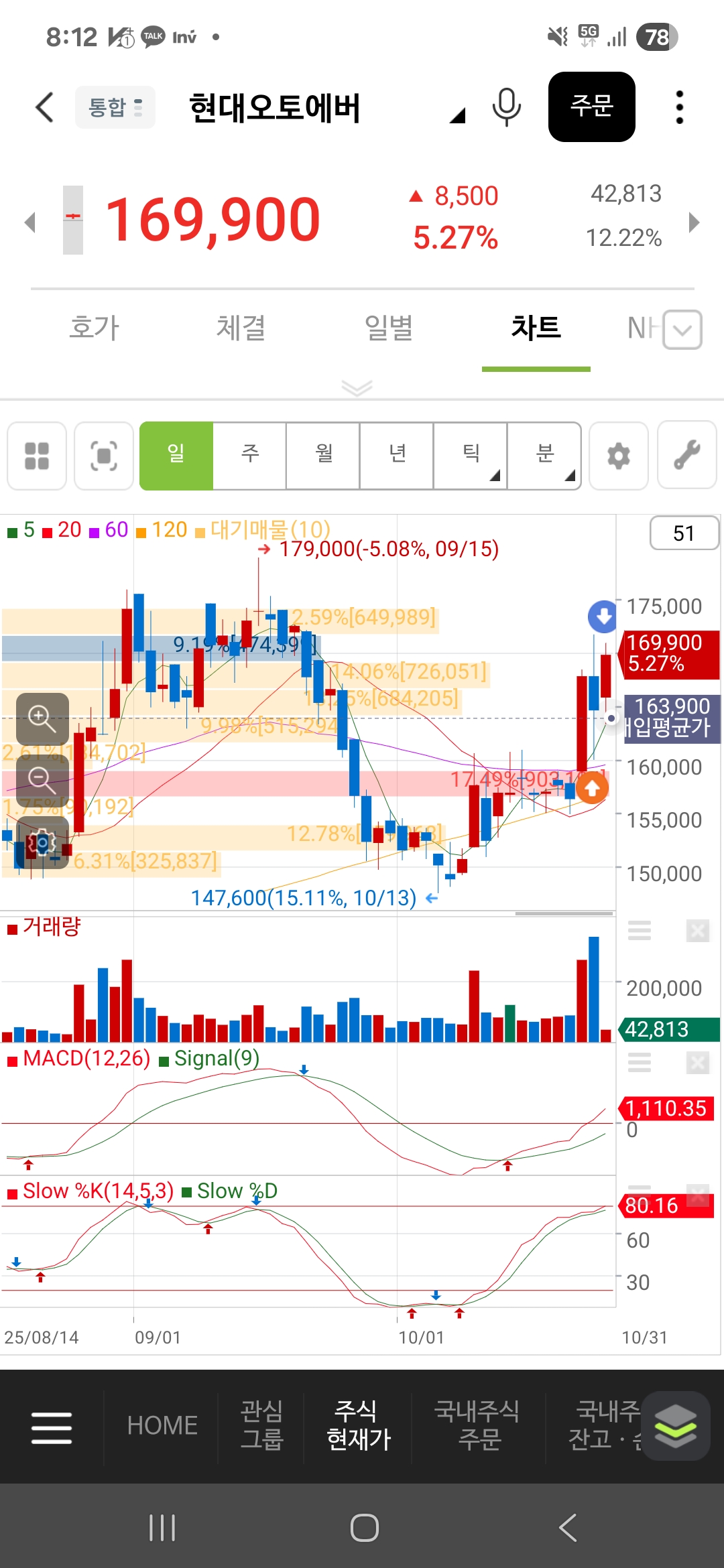Image resolution: width=724 pixels, height=1568 pixels.
Task: Go back using the top-left arrow
Action: coord(44,107)
